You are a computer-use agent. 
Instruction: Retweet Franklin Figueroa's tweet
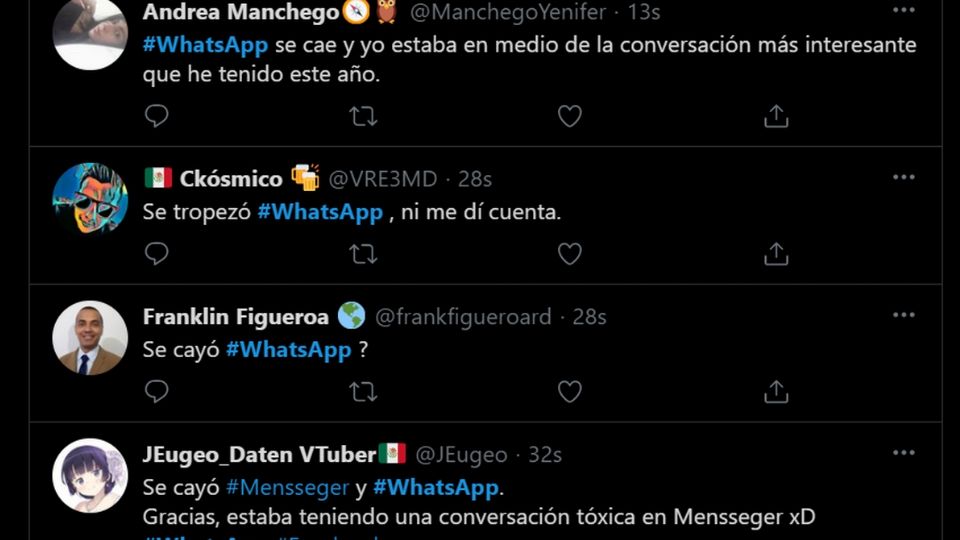[363, 391]
